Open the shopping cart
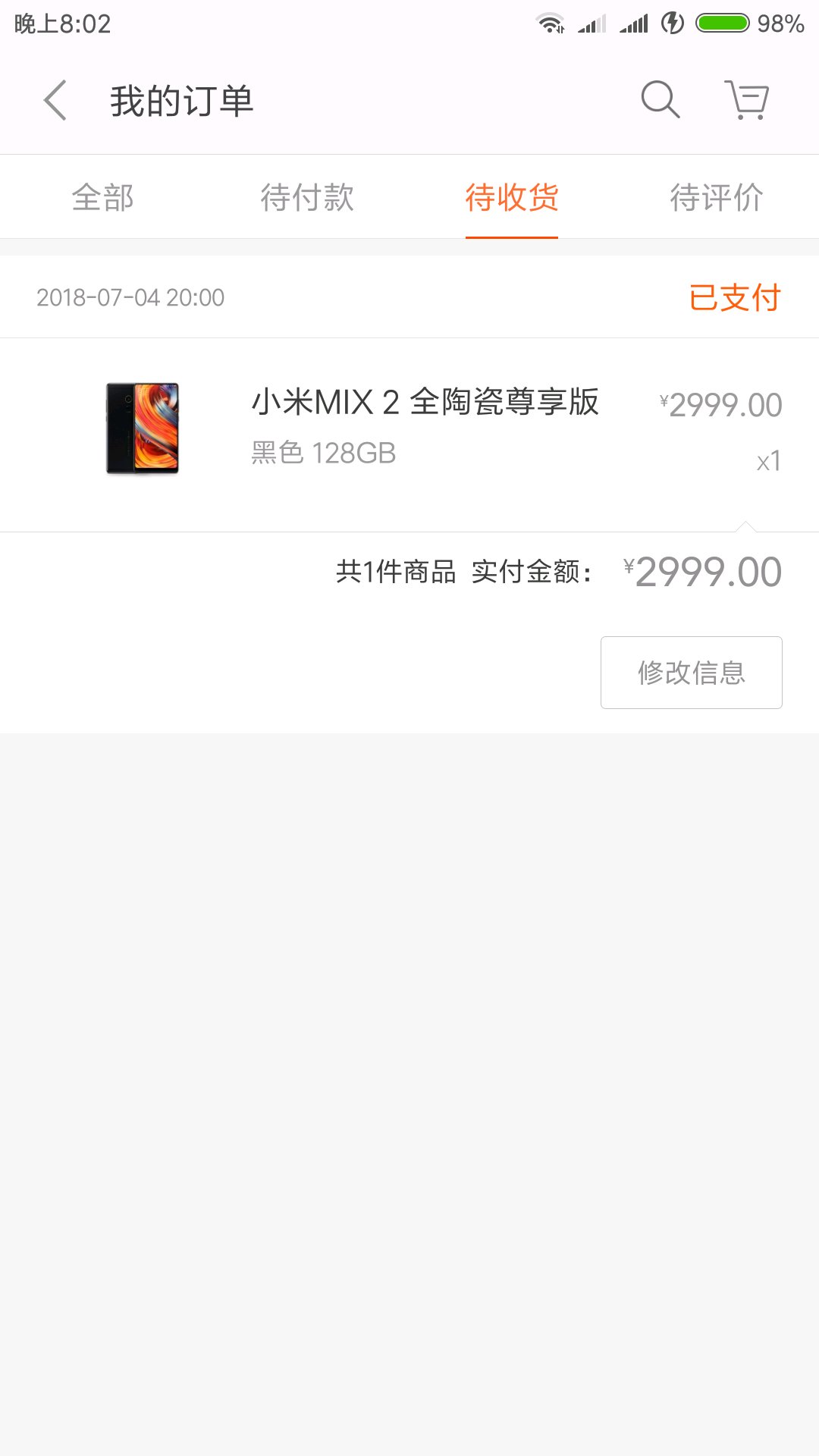This screenshot has width=819, height=1456. (x=747, y=100)
